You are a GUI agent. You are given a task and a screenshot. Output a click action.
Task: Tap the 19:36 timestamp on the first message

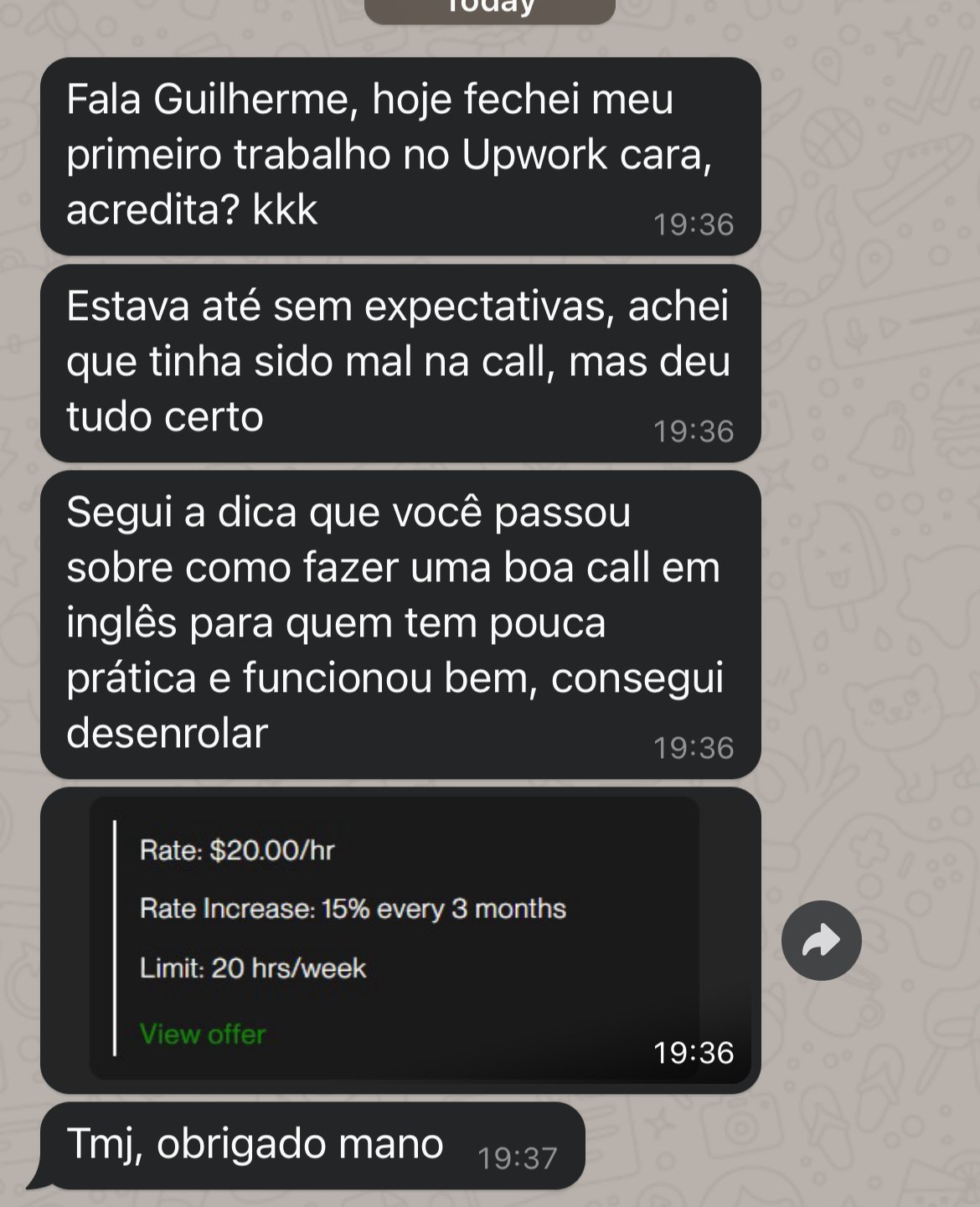pyautogui.click(x=694, y=224)
